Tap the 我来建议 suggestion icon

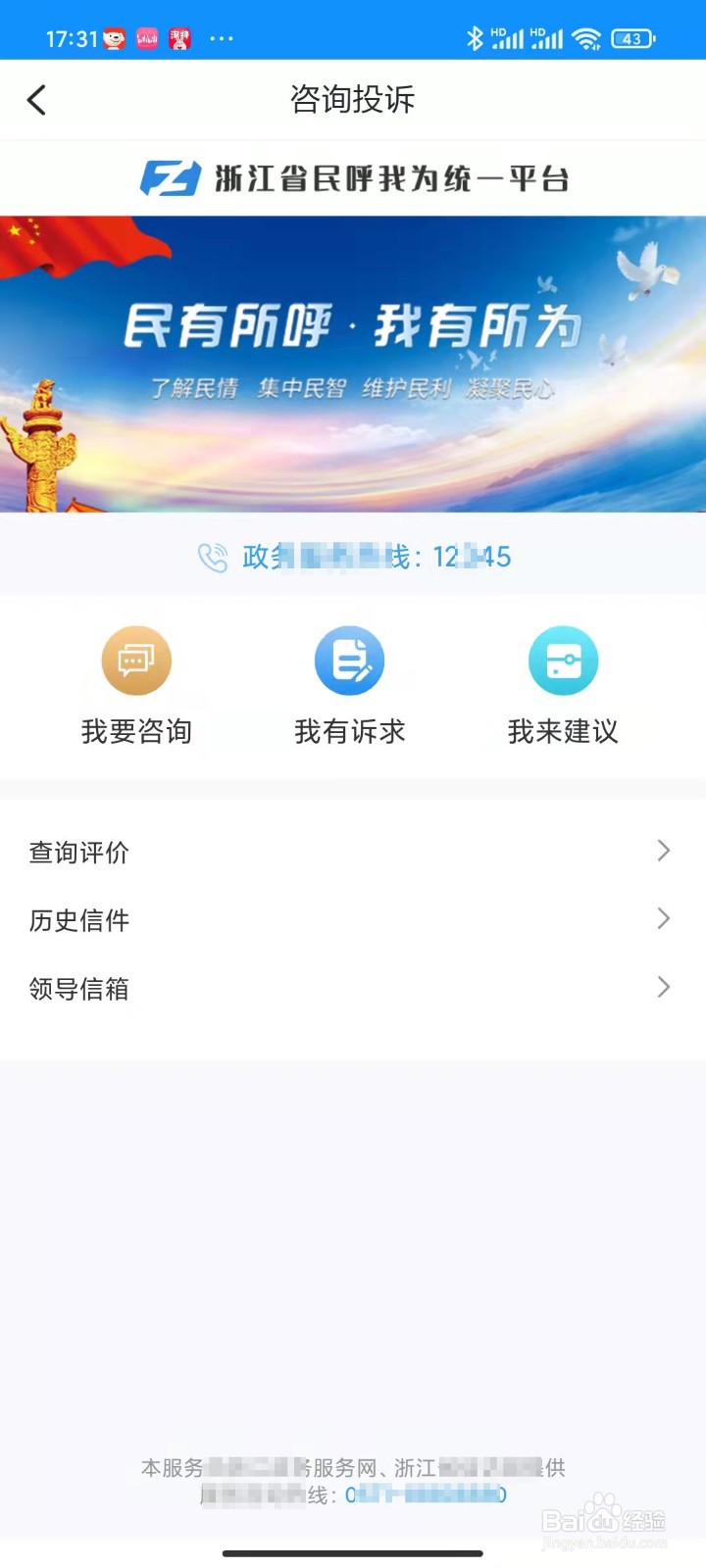[x=563, y=661]
